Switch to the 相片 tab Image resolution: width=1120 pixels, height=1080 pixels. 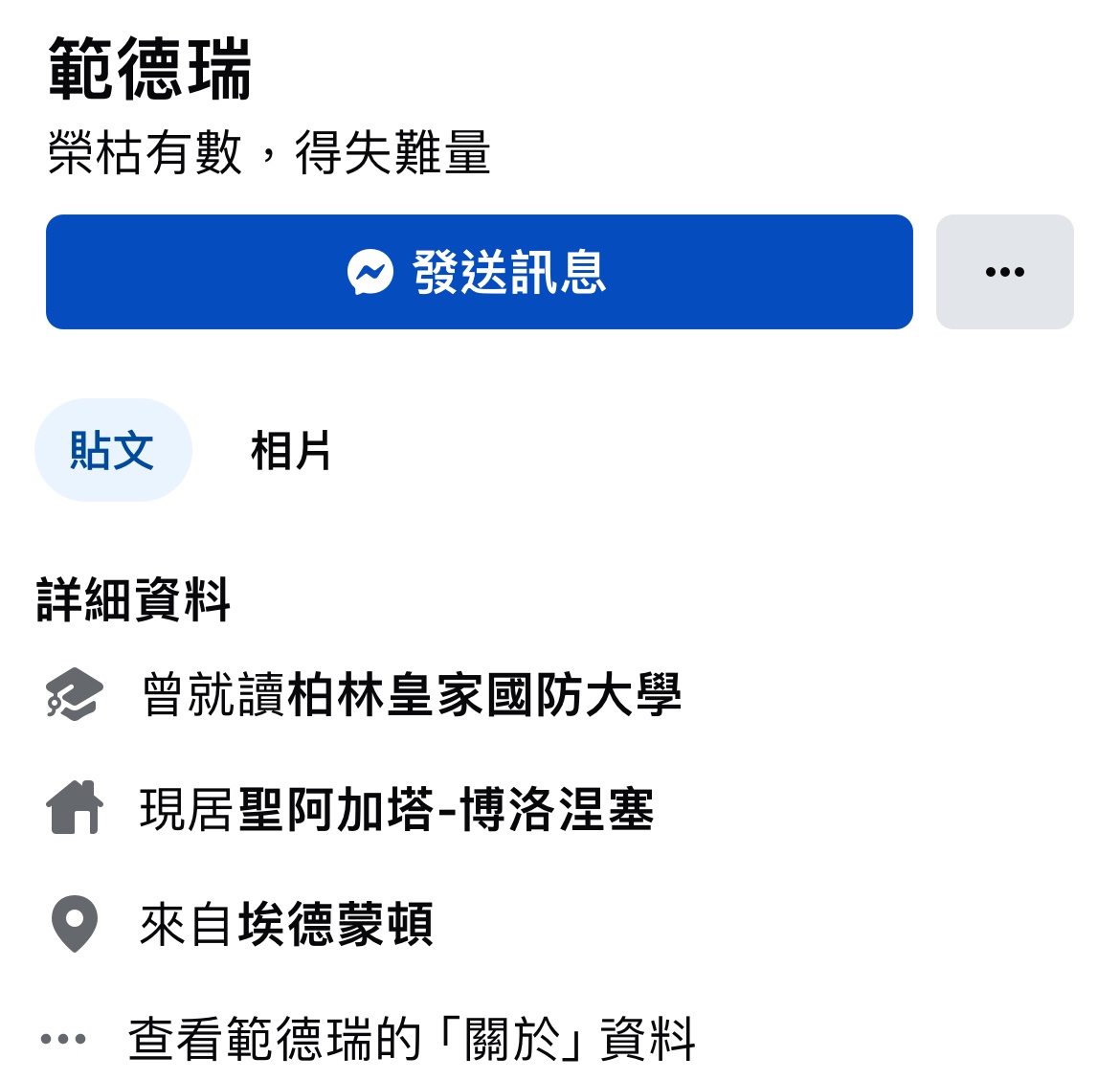click(x=290, y=450)
